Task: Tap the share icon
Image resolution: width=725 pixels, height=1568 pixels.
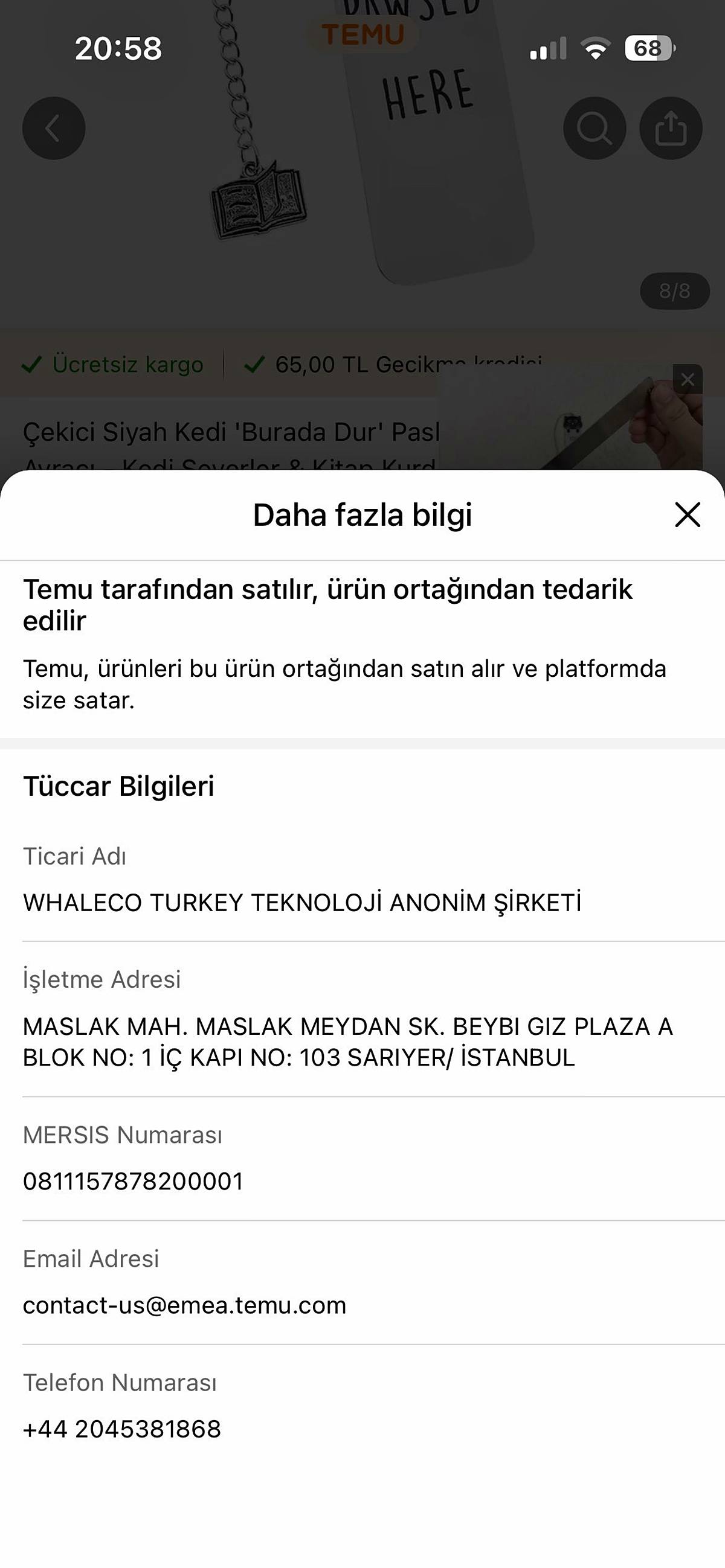Action: pyautogui.click(x=671, y=129)
